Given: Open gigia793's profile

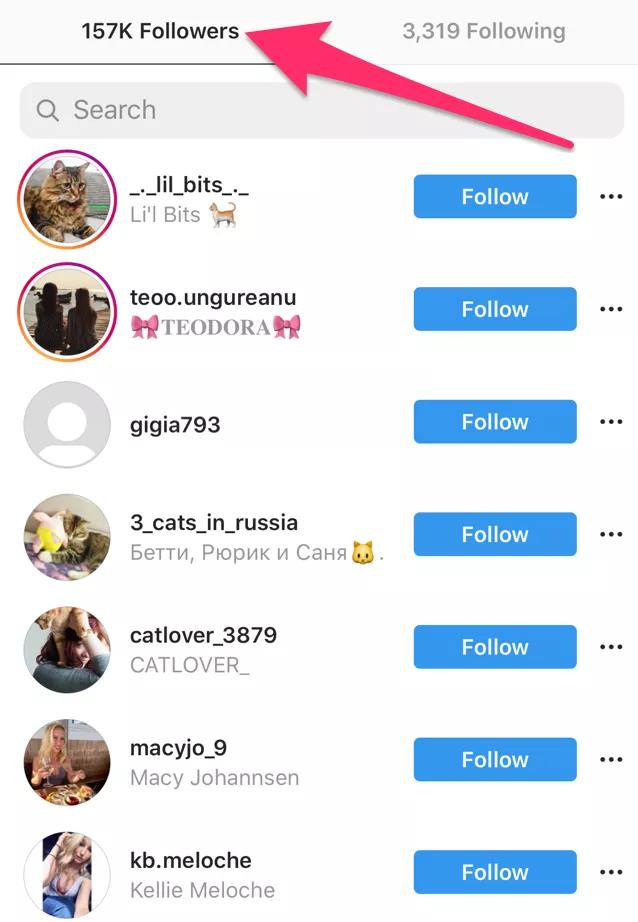Looking at the screenshot, I should tap(175, 424).
